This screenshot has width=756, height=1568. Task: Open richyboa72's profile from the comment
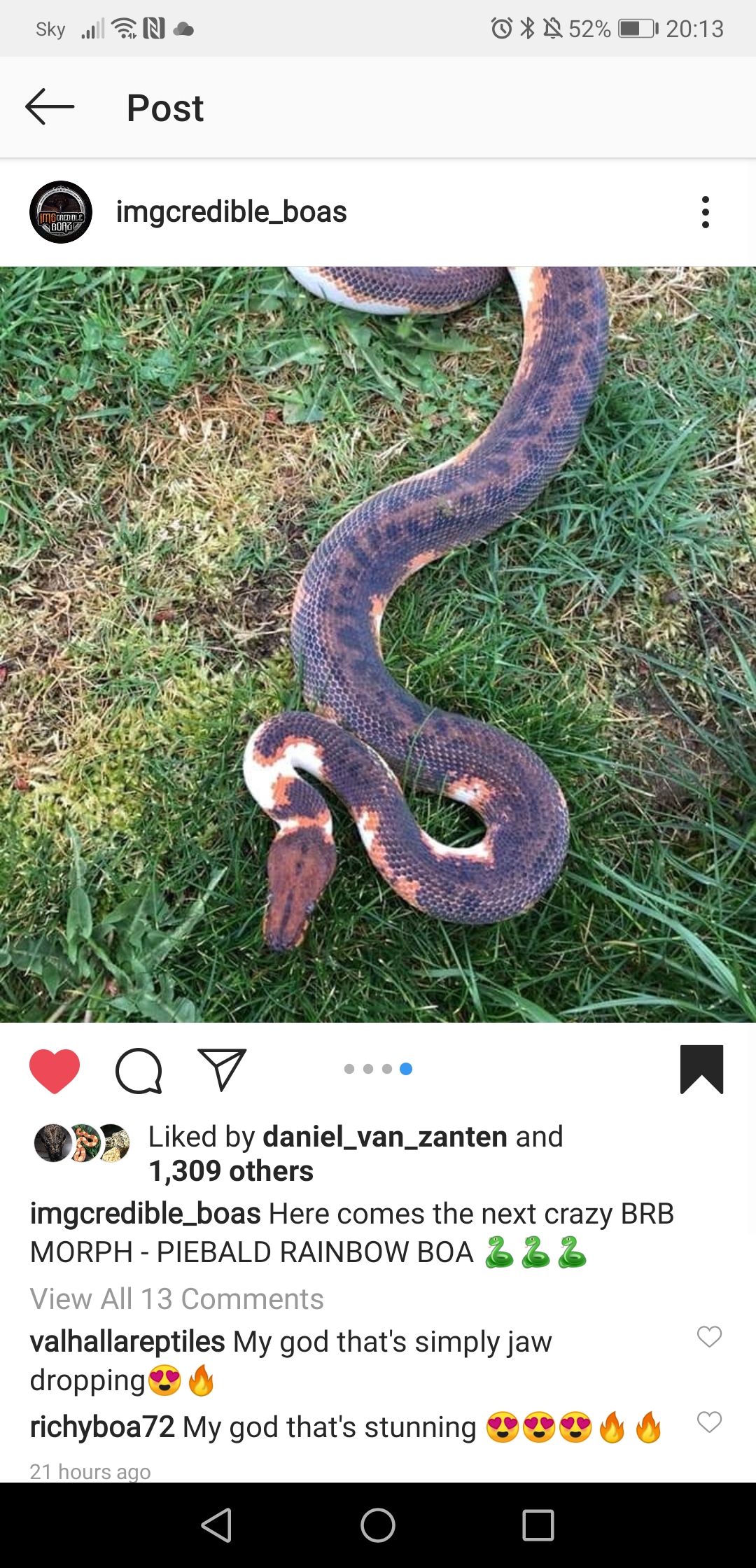click(102, 1427)
